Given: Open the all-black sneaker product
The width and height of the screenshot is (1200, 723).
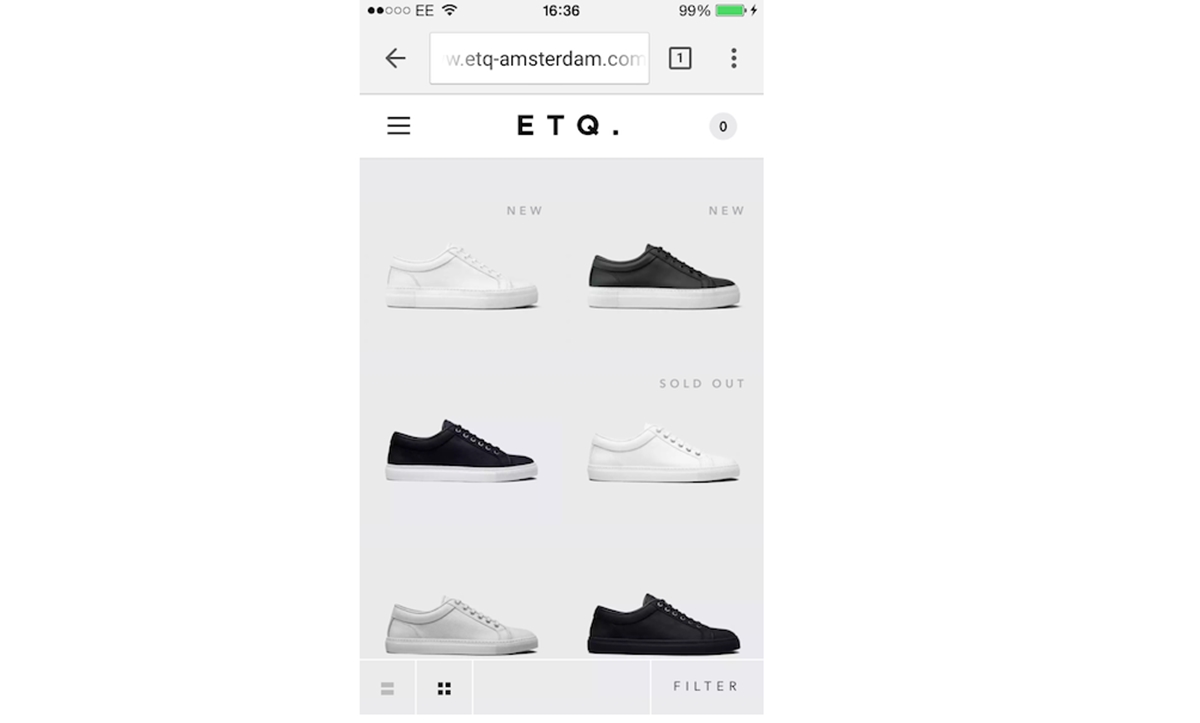Looking at the screenshot, I should click(x=664, y=625).
